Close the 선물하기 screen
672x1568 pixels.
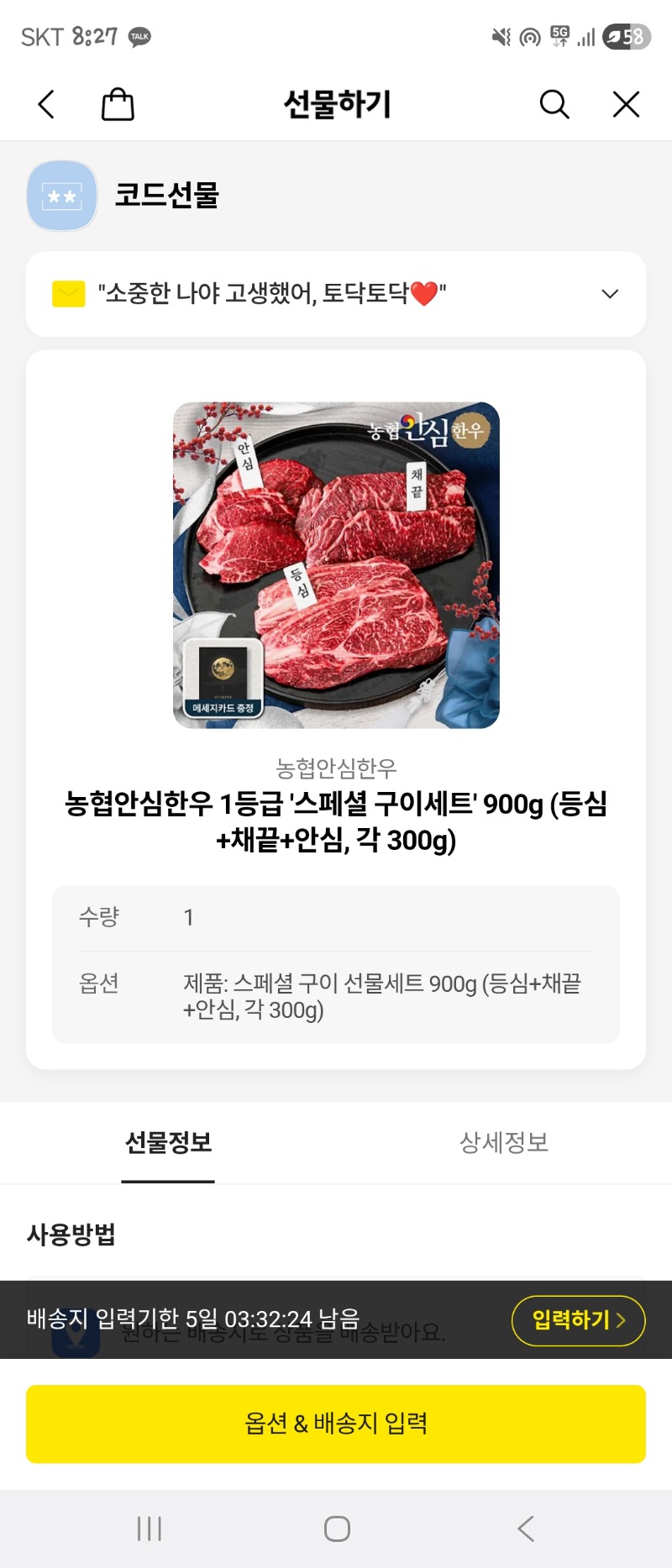tap(626, 105)
